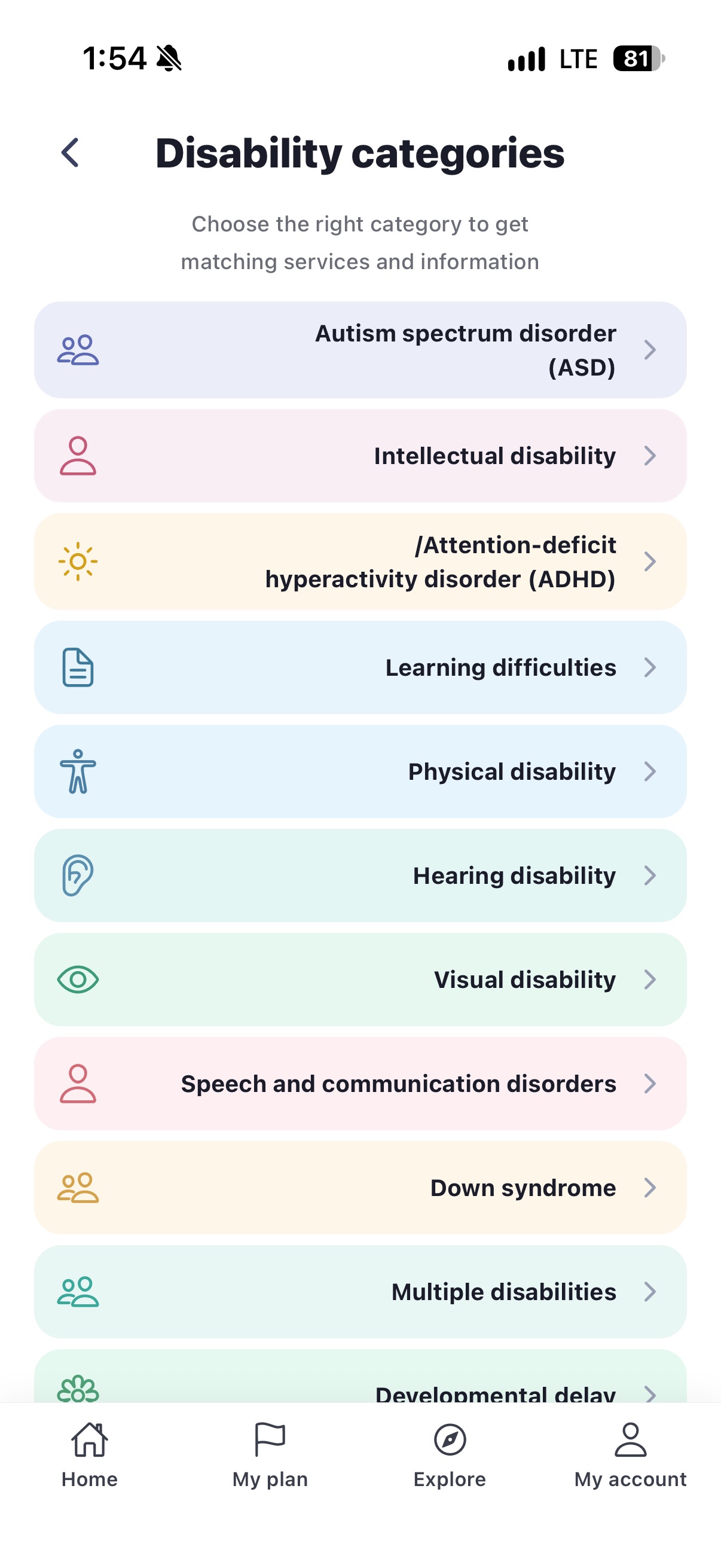This screenshot has width=721, height=1568.
Task: Choose Speech and communication disorders
Action: coord(360,1084)
